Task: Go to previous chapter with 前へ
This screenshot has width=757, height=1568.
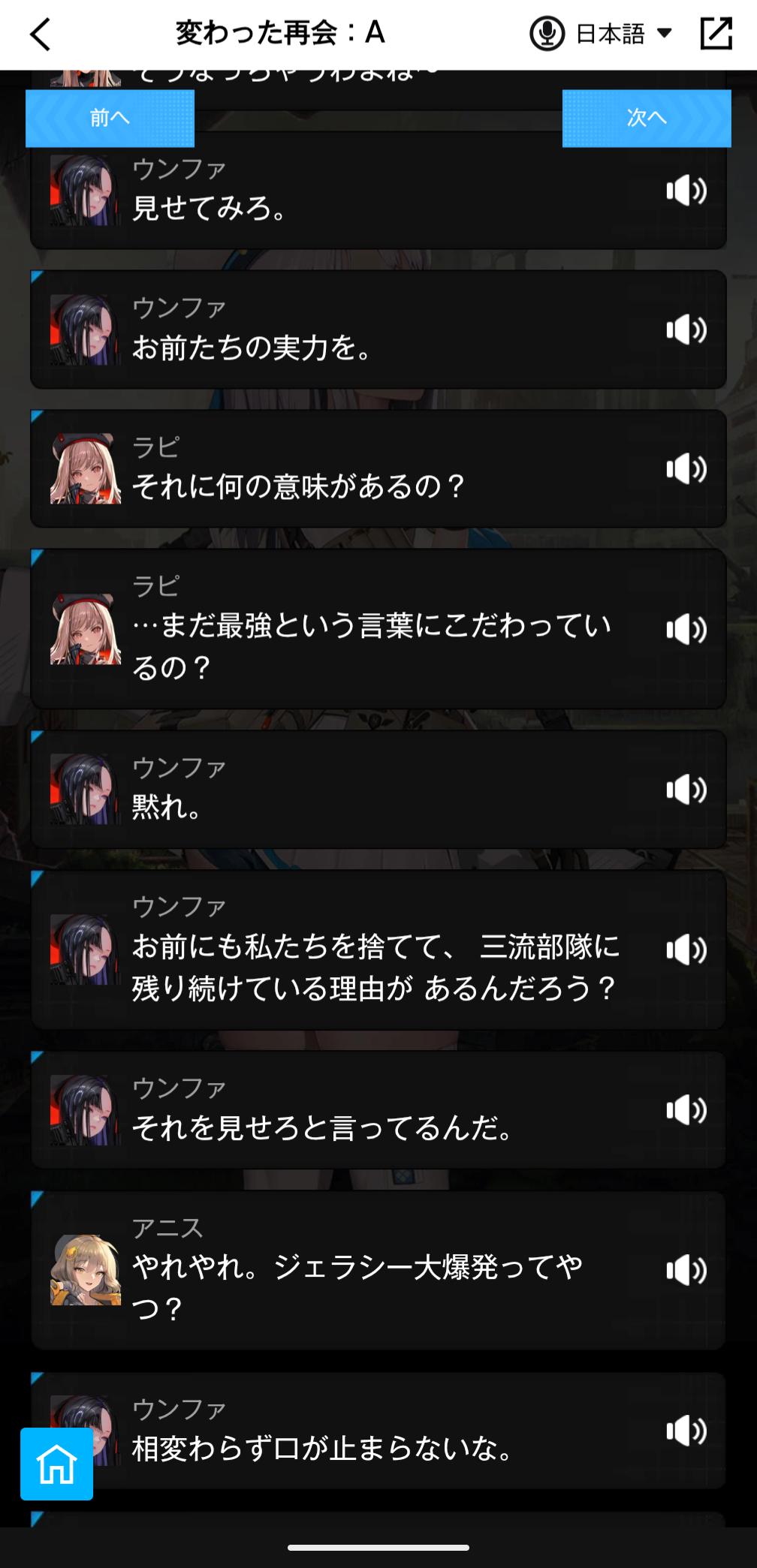Action: click(x=110, y=118)
